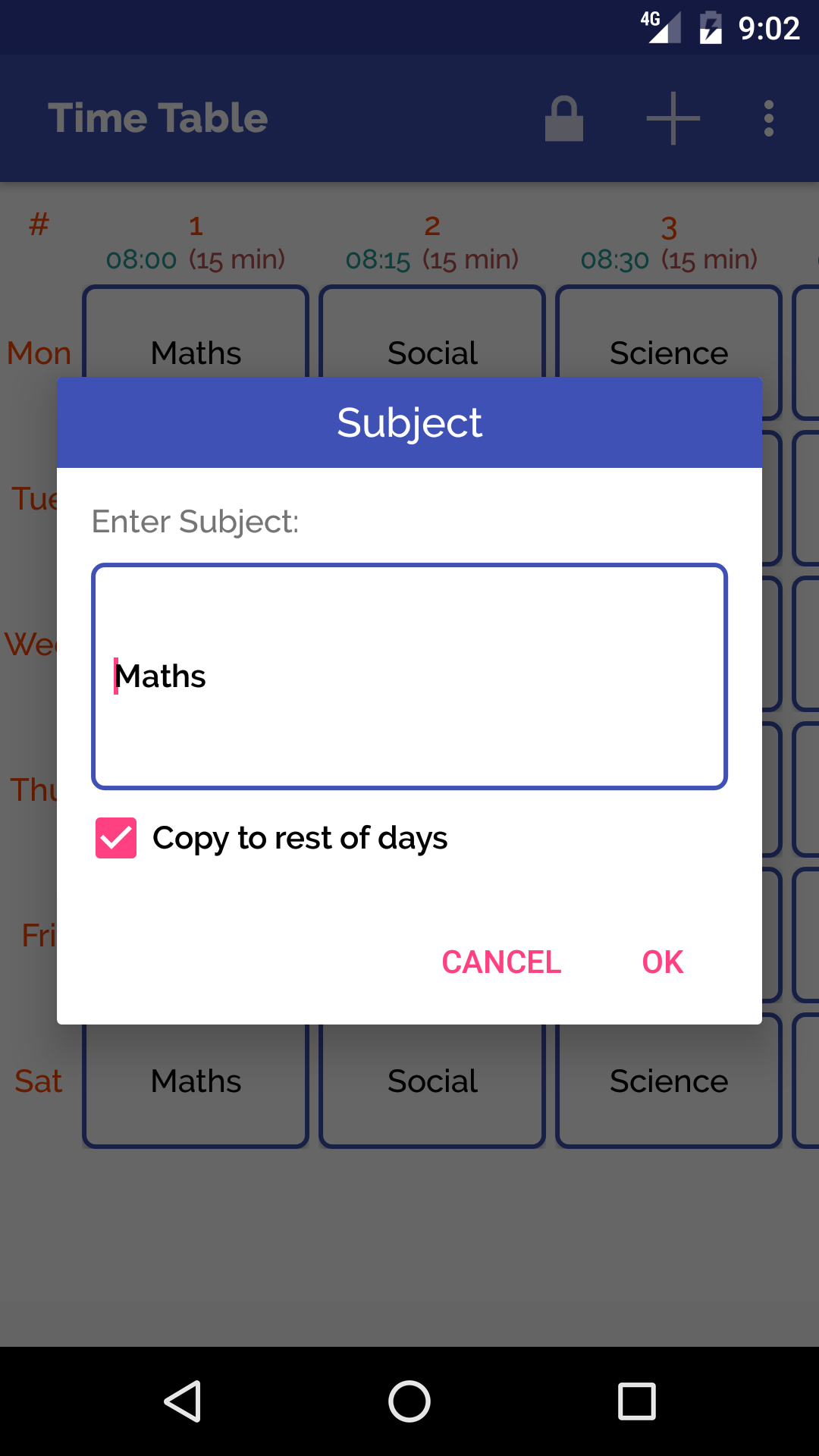Click inside the subject text field

pyautogui.click(x=409, y=675)
